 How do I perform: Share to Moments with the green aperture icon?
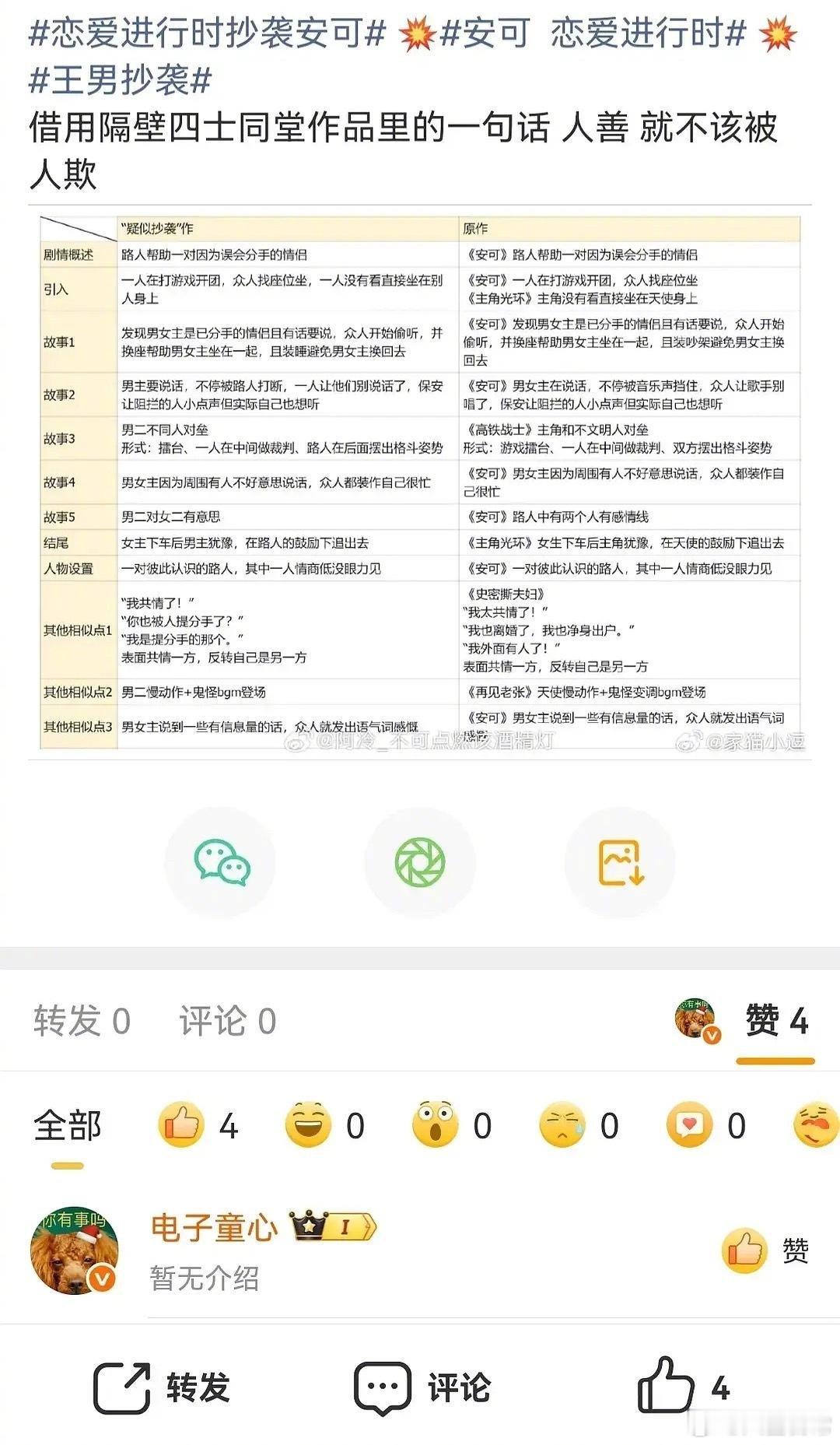[419, 860]
